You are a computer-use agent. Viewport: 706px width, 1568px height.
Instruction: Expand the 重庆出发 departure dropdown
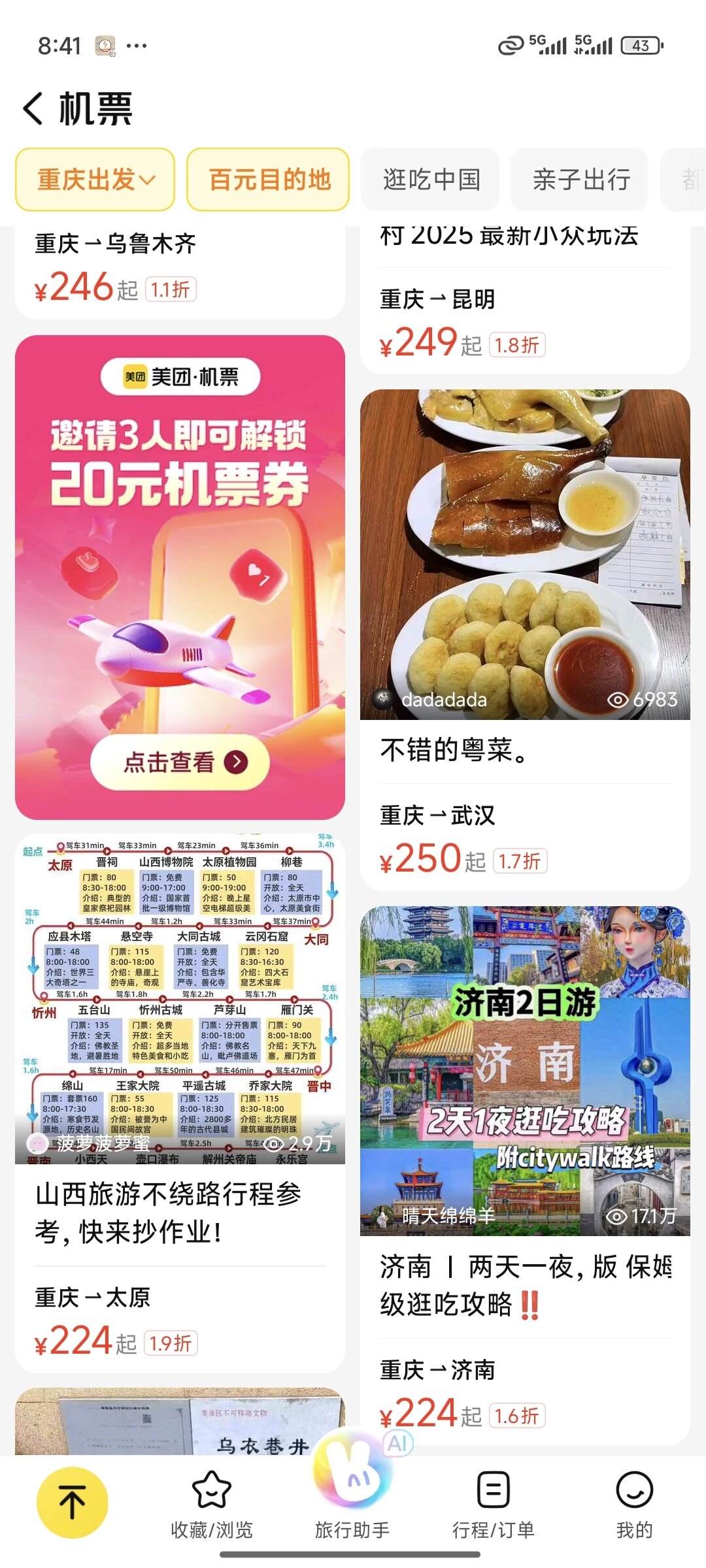[95, 180]
